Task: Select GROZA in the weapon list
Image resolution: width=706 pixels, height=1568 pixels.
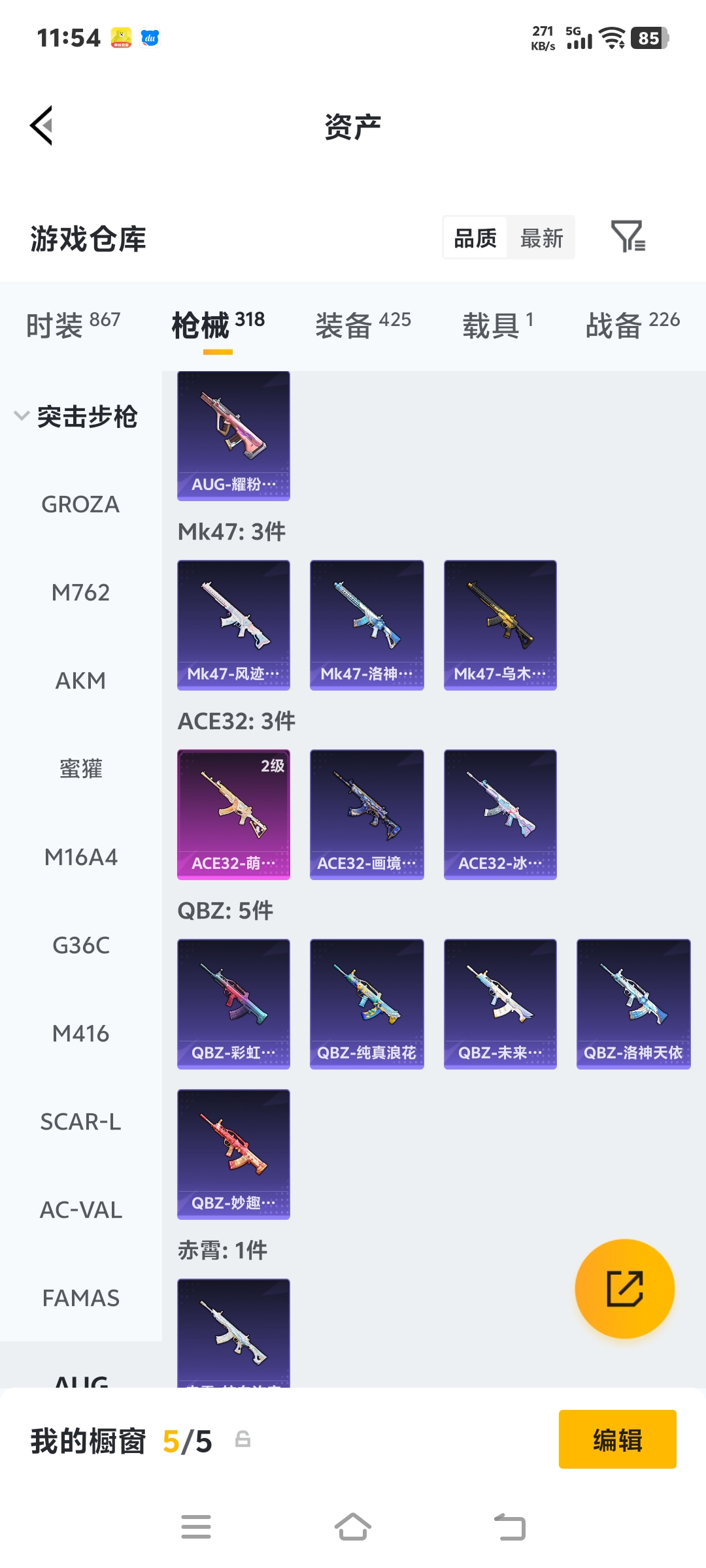Action: [x=80, y=504]
